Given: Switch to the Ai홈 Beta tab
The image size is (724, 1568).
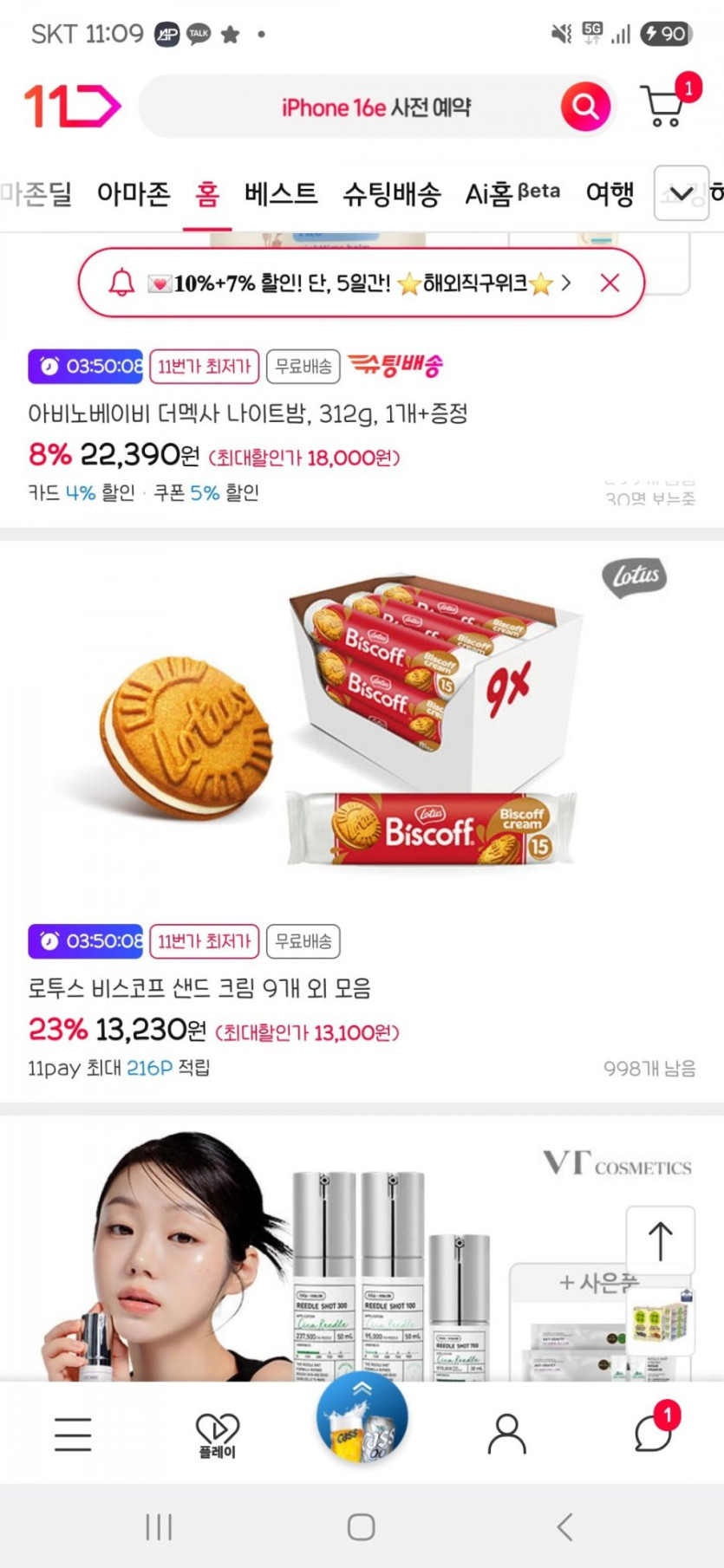Looking at the screenshot, I should point(512,193).
